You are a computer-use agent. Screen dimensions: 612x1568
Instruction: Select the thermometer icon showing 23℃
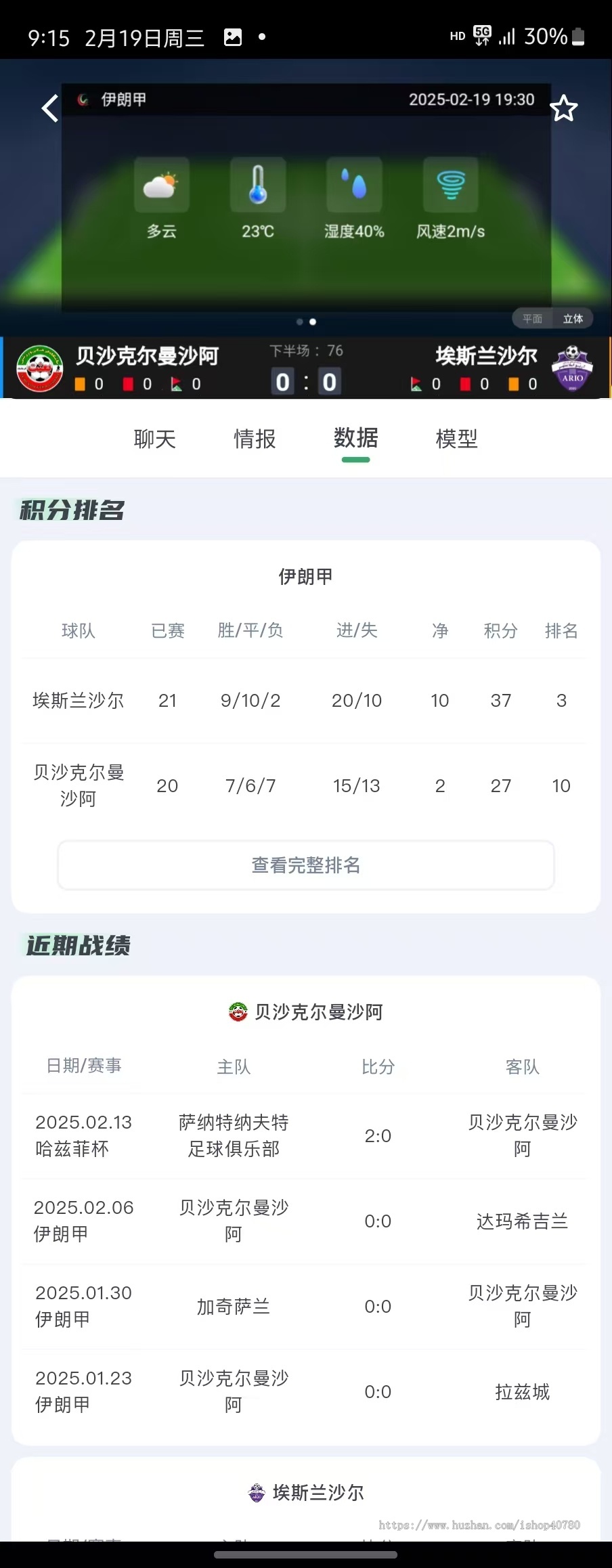258,184
